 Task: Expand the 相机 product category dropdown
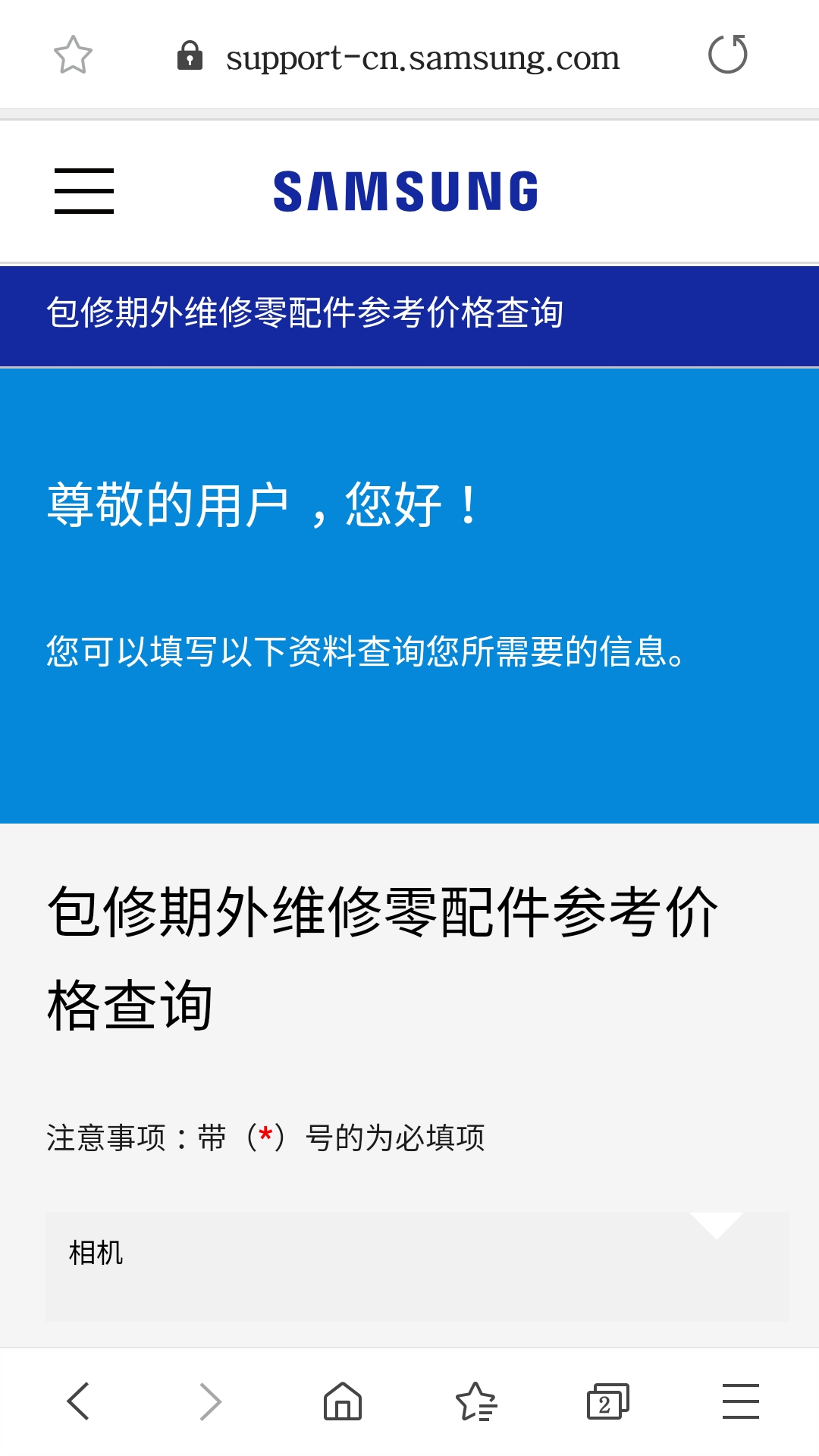[417, 1266]
